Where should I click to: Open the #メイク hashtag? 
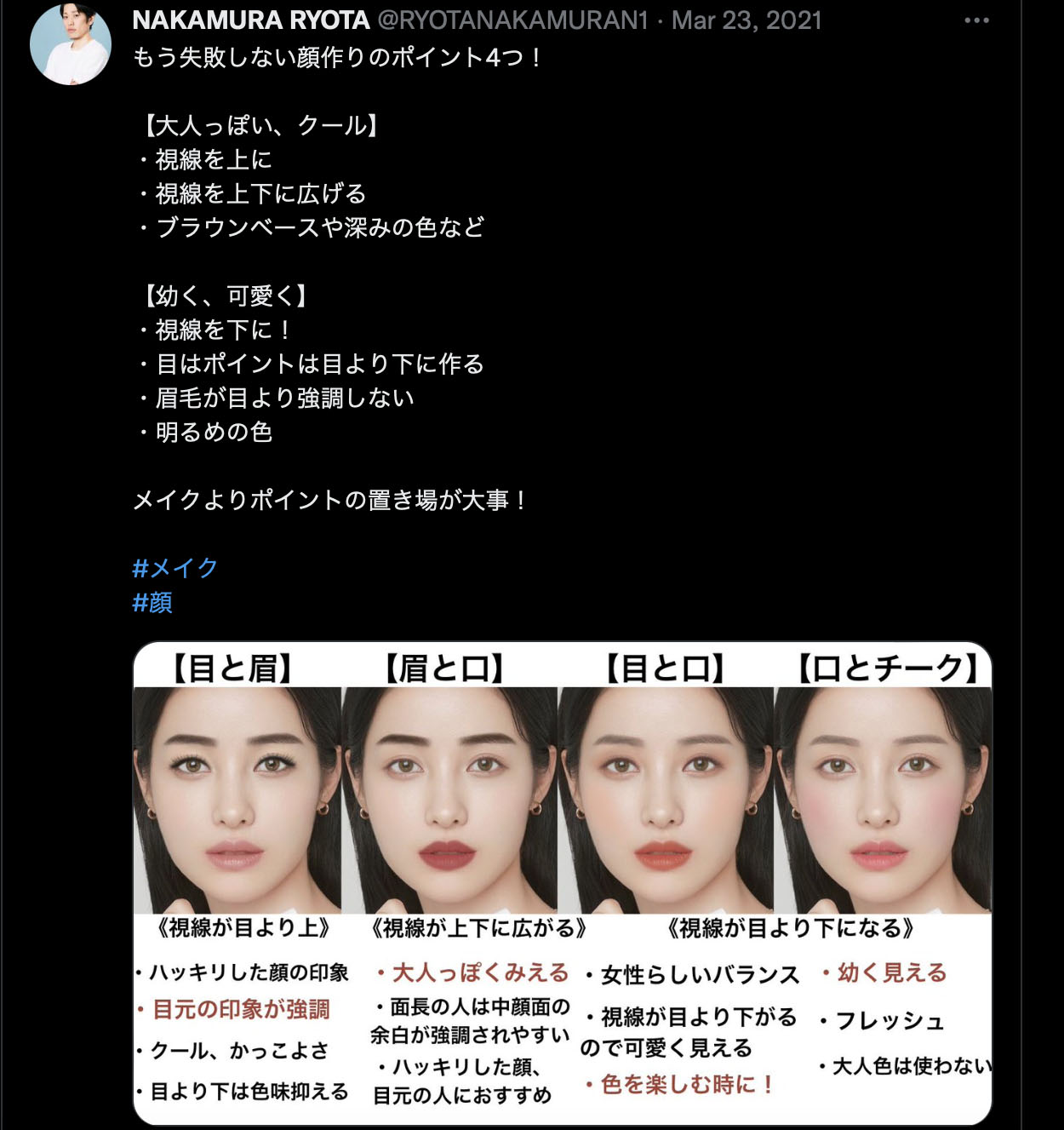coord(176,568)
